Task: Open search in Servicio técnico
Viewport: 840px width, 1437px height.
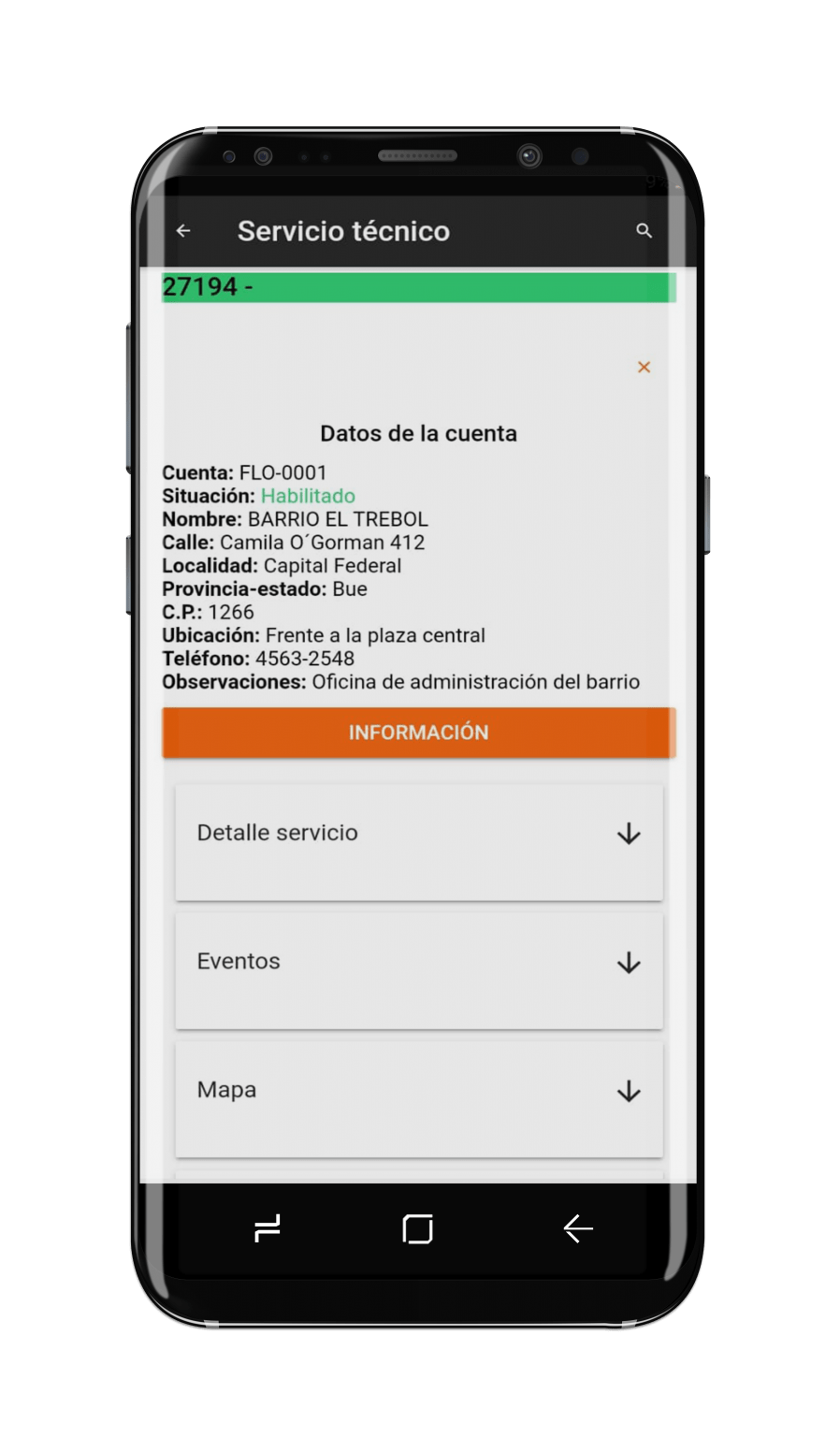Action: tap(644, 230)
